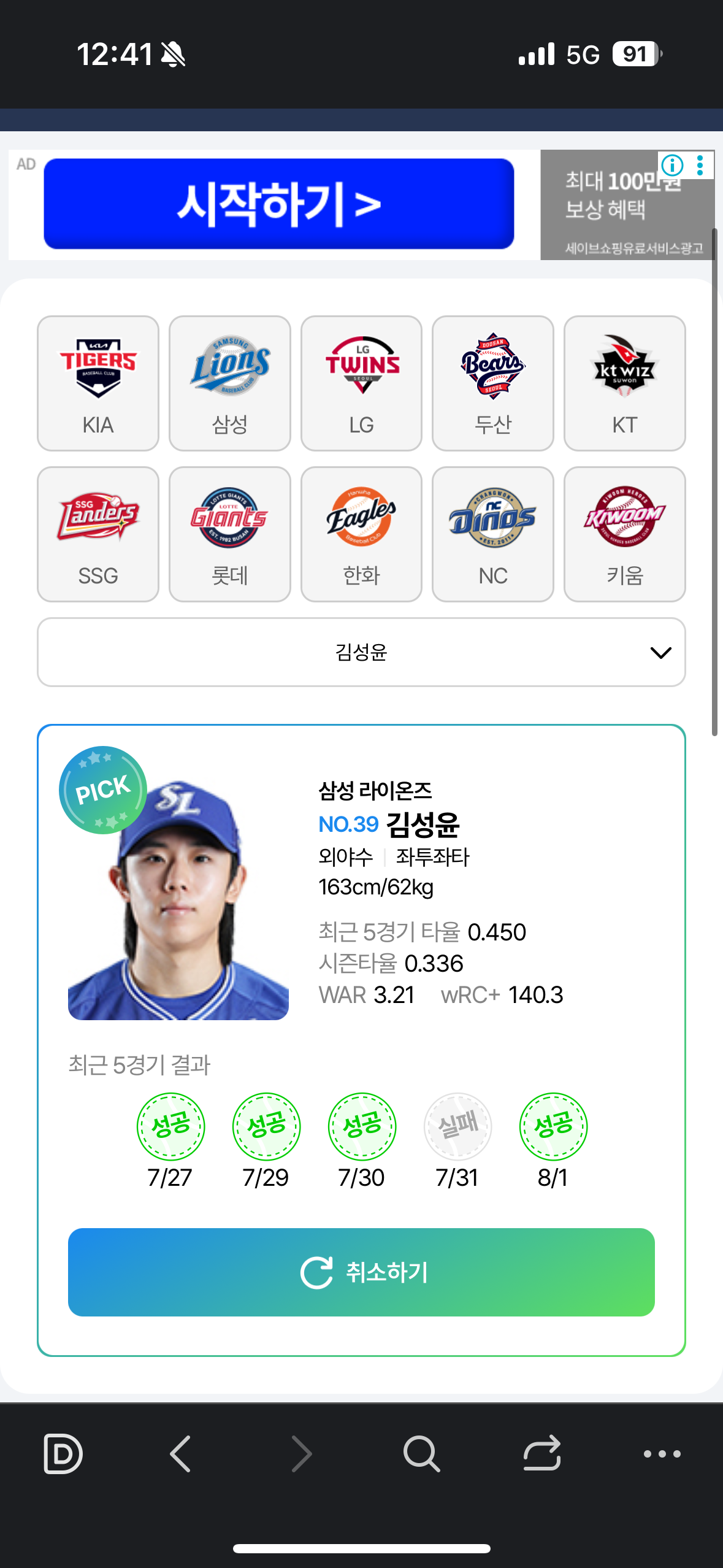Open the browser search
This screenshot has width=723, height=1568.
coord(421,1453)
